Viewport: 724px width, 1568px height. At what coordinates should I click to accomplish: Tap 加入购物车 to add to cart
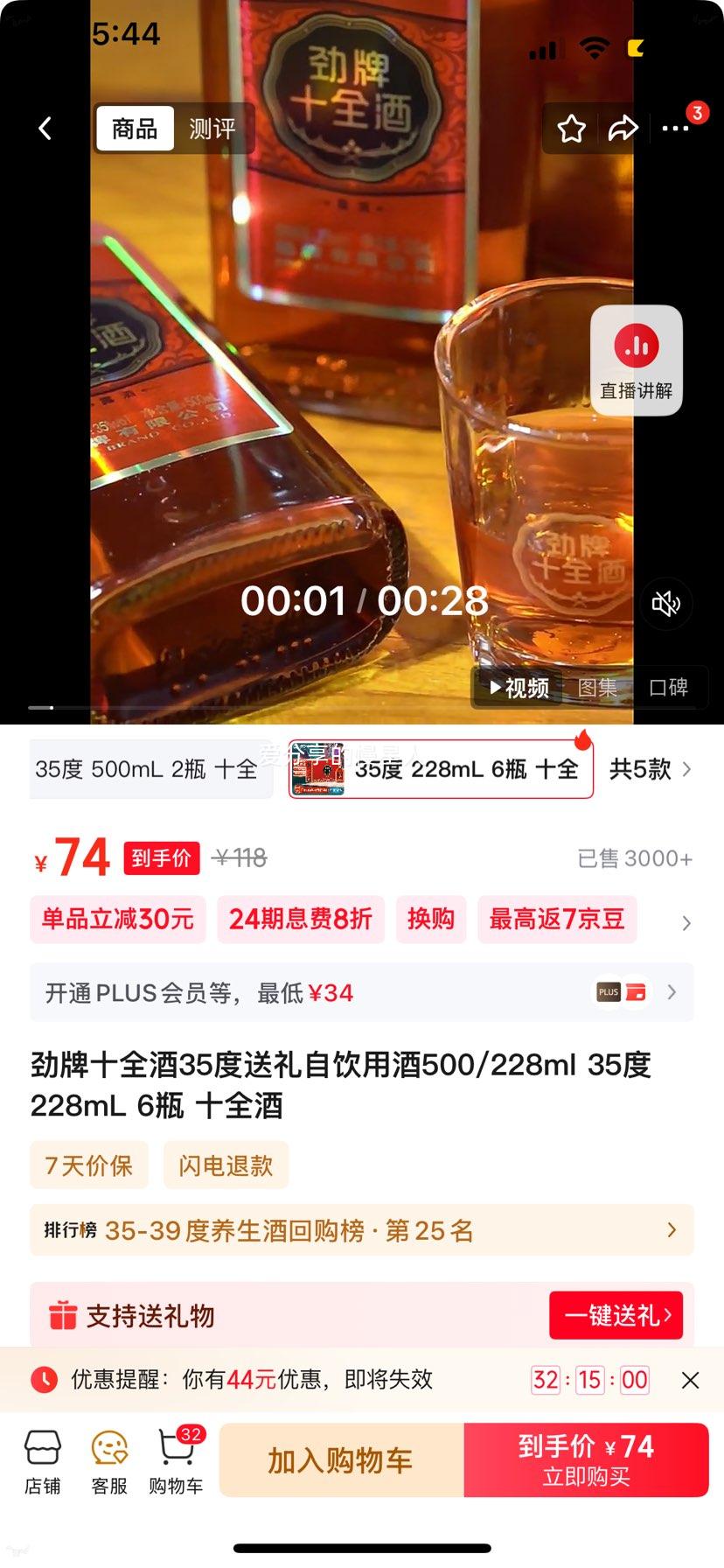[x=343, y=1459]
